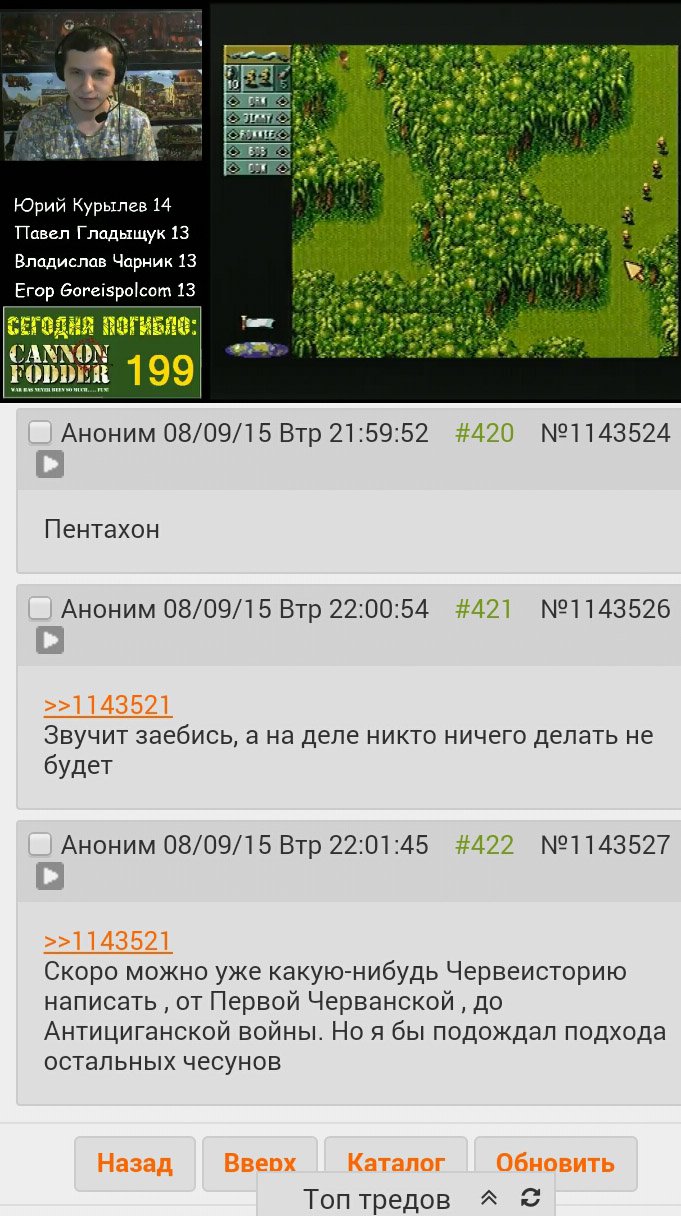681x1216 pixels.
Task: Check the box on post #422
Action: pos(39,844)
